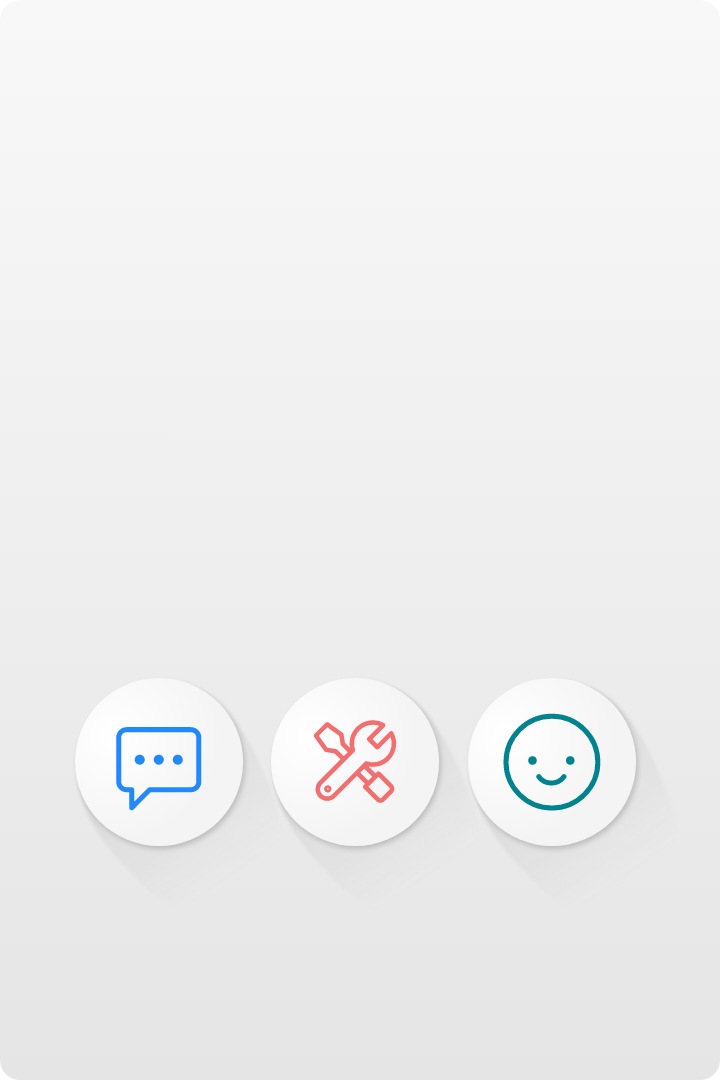Select the smiley face button

coord(552,762)
